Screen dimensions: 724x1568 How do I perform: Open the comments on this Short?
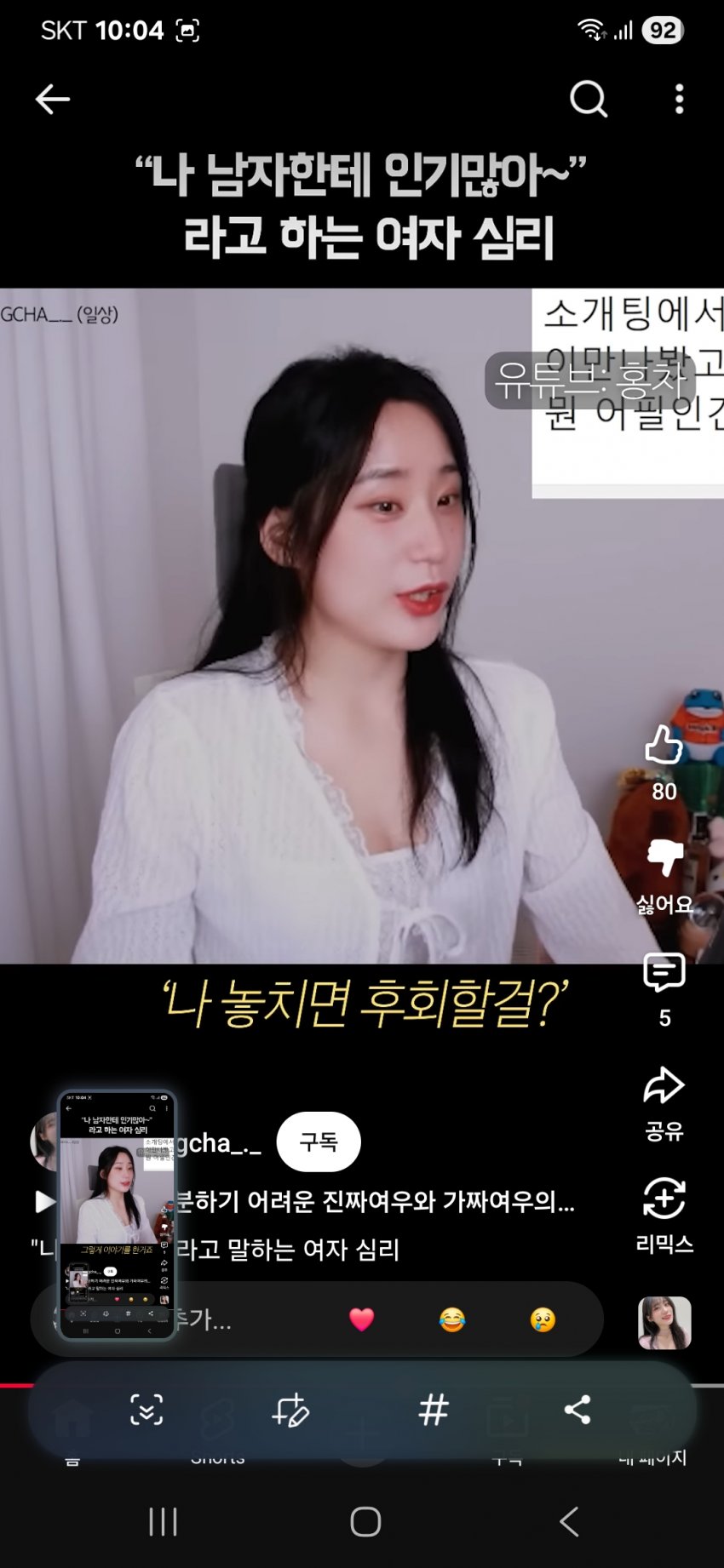click(x=664, y=973)
